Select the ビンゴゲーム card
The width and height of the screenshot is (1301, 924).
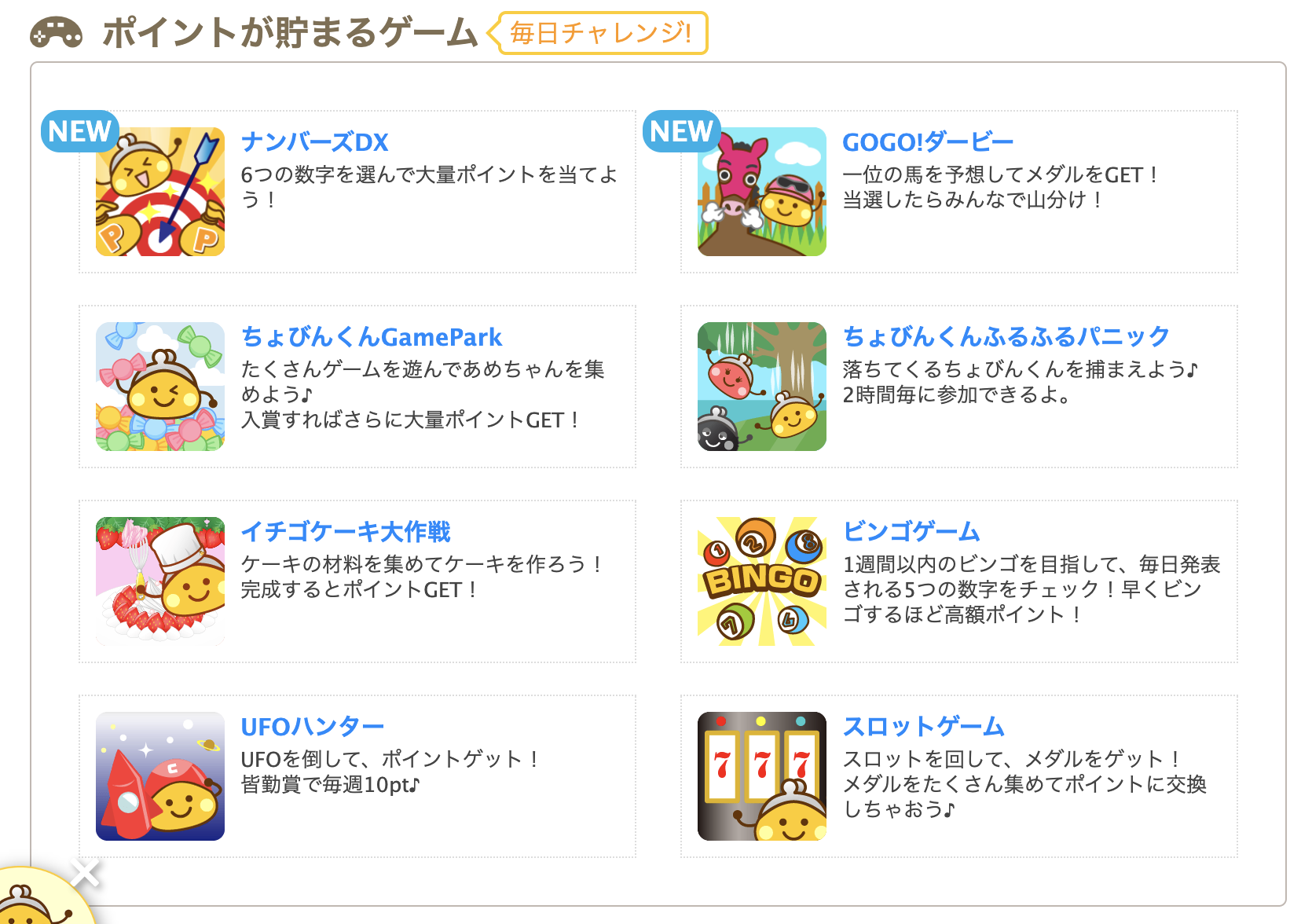tap(911, 532)
